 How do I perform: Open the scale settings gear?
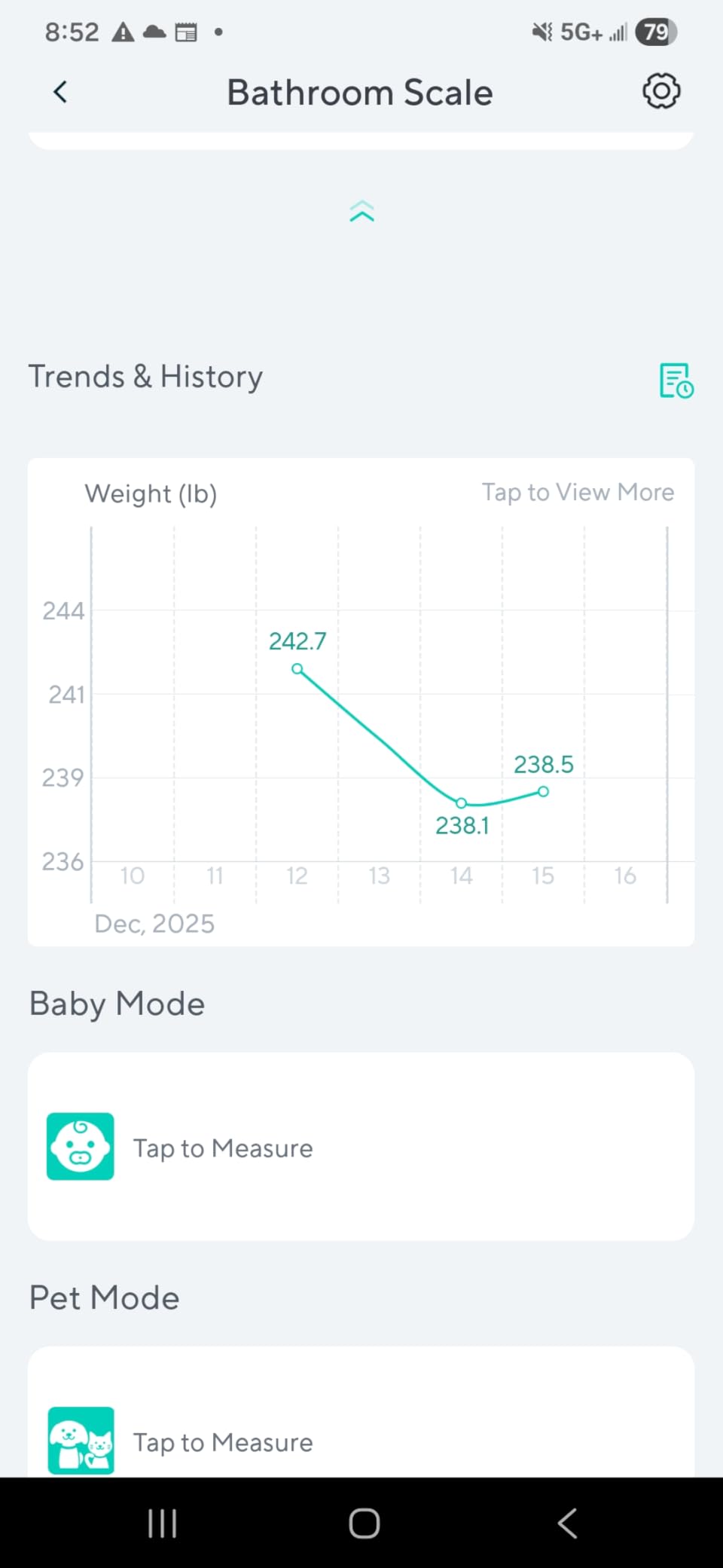660,91
